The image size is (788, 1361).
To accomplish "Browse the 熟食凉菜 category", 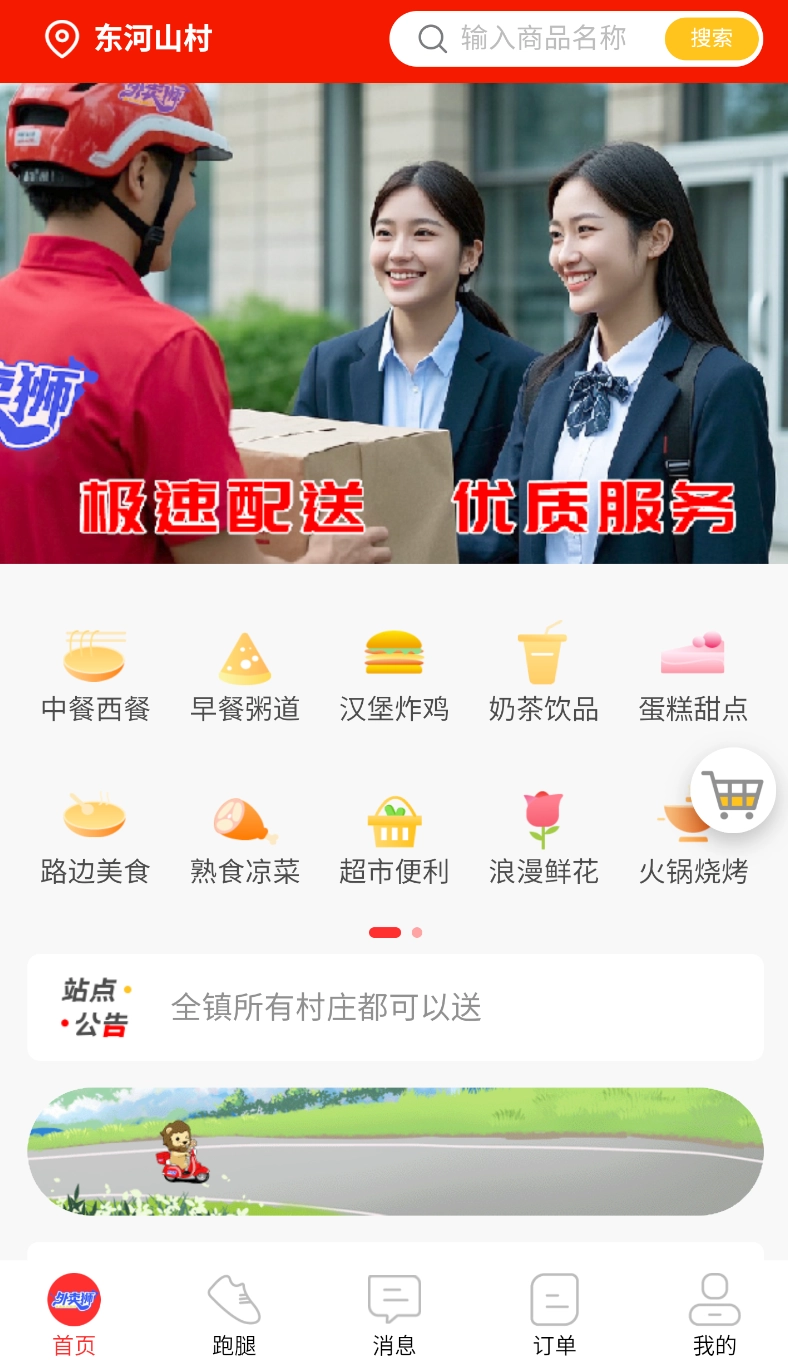I will pos(245,837).
